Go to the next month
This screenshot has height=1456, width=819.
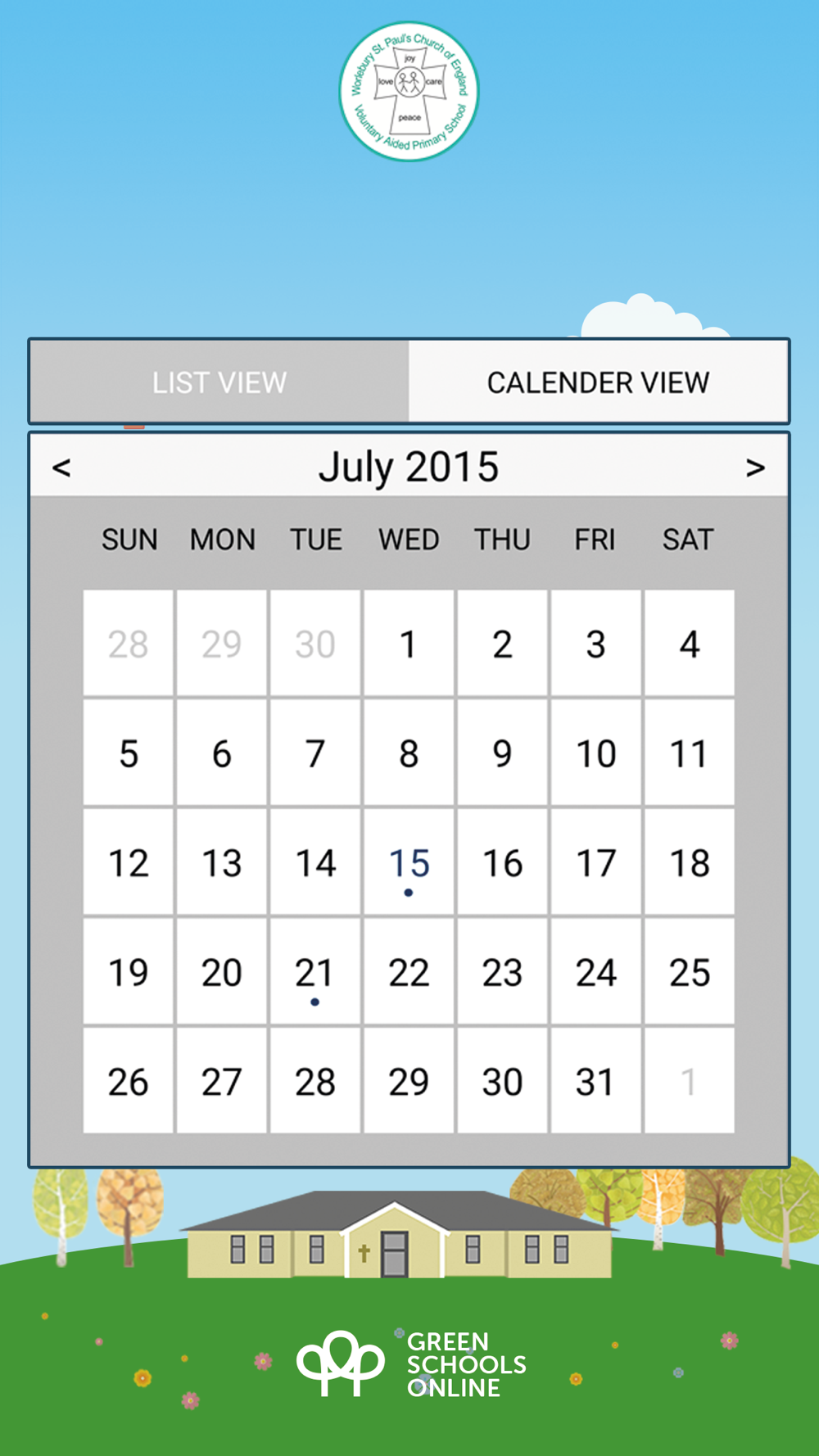(x=755, y=468)
